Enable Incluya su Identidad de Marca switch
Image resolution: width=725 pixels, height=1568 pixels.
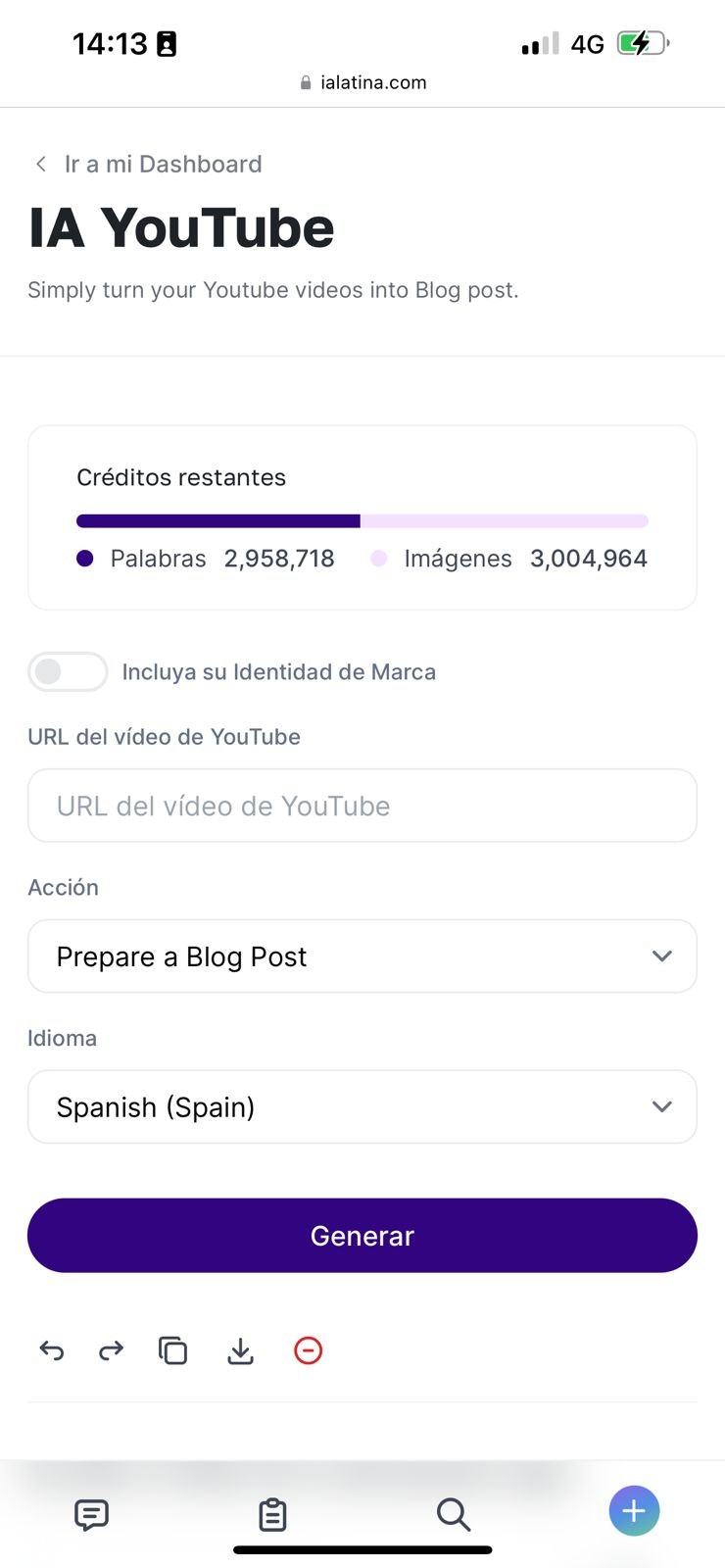click(68, 672)
